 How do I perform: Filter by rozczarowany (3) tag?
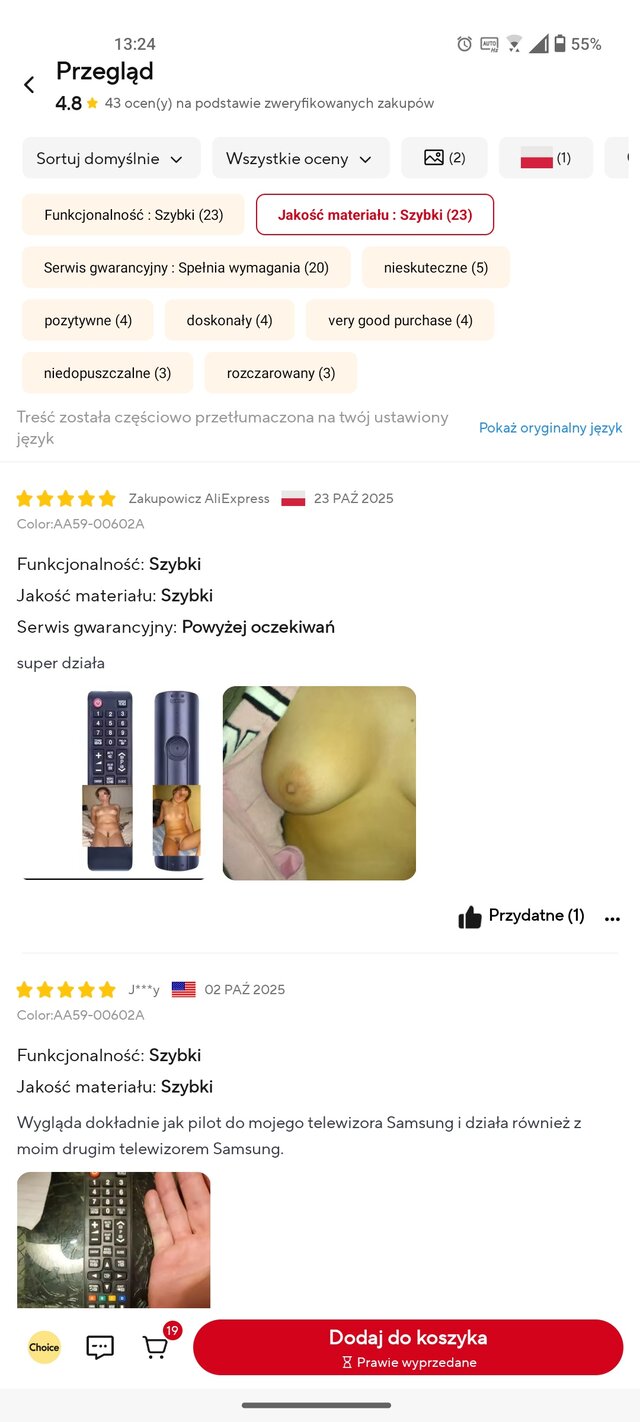pyautogui.click(x=281, y=373)
